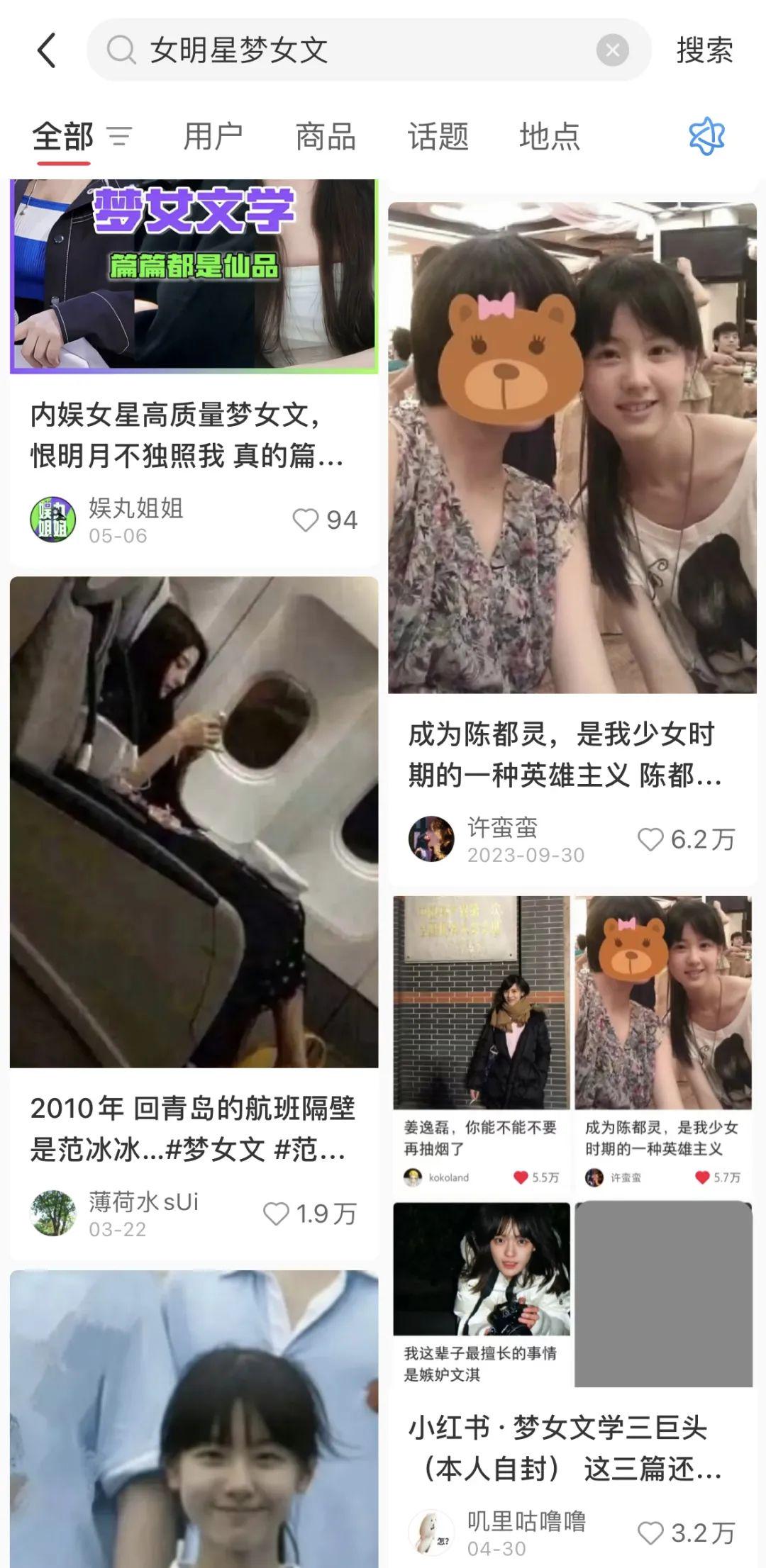Image resolution: width=766 pixels, height=1568 pixels.
Task: Like the post by 娱丸姐姐
Action: click(x=306, y=520)
